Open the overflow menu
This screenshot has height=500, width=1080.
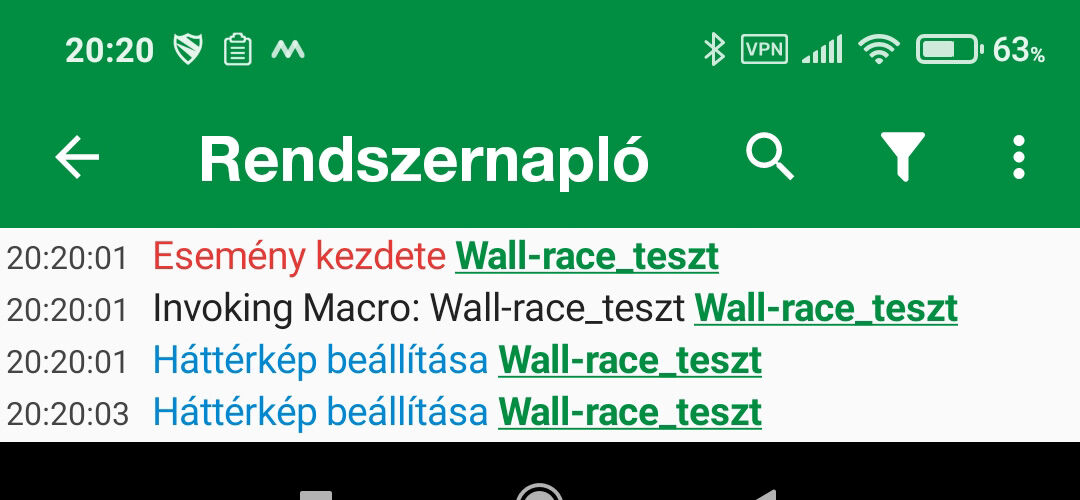pyautogui.click(x=1018, y=158)
